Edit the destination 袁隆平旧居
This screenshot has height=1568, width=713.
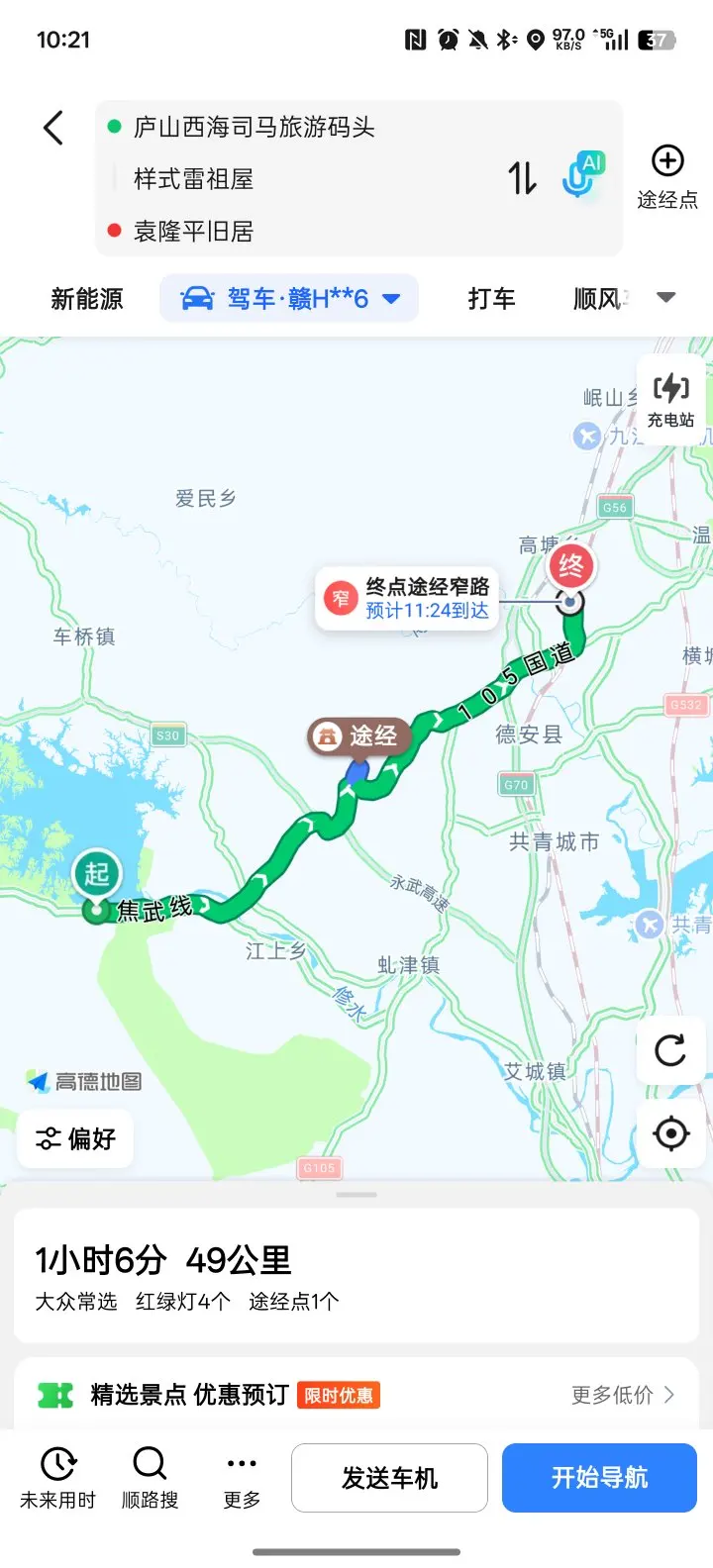point(193,232)
